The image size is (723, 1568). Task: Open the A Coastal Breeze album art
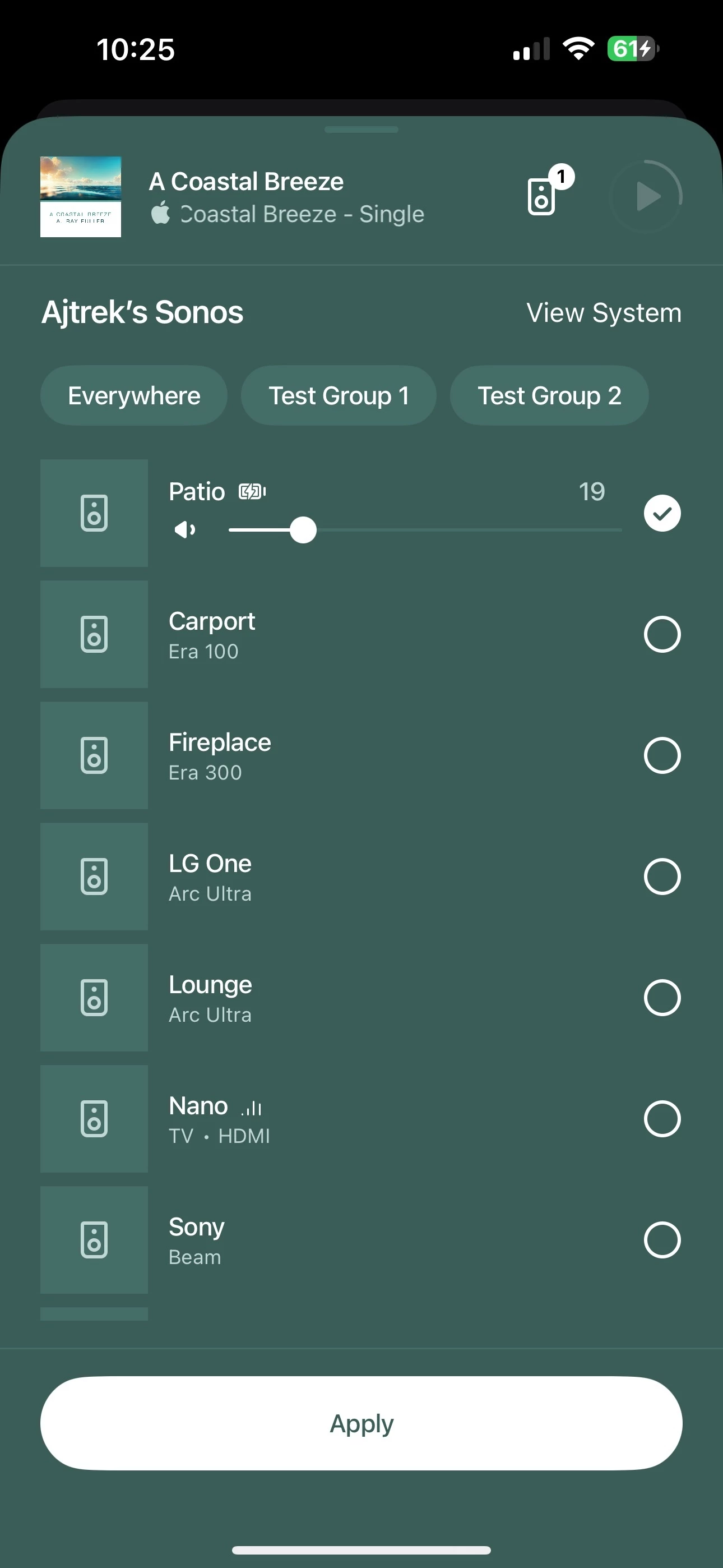(80, 197)
